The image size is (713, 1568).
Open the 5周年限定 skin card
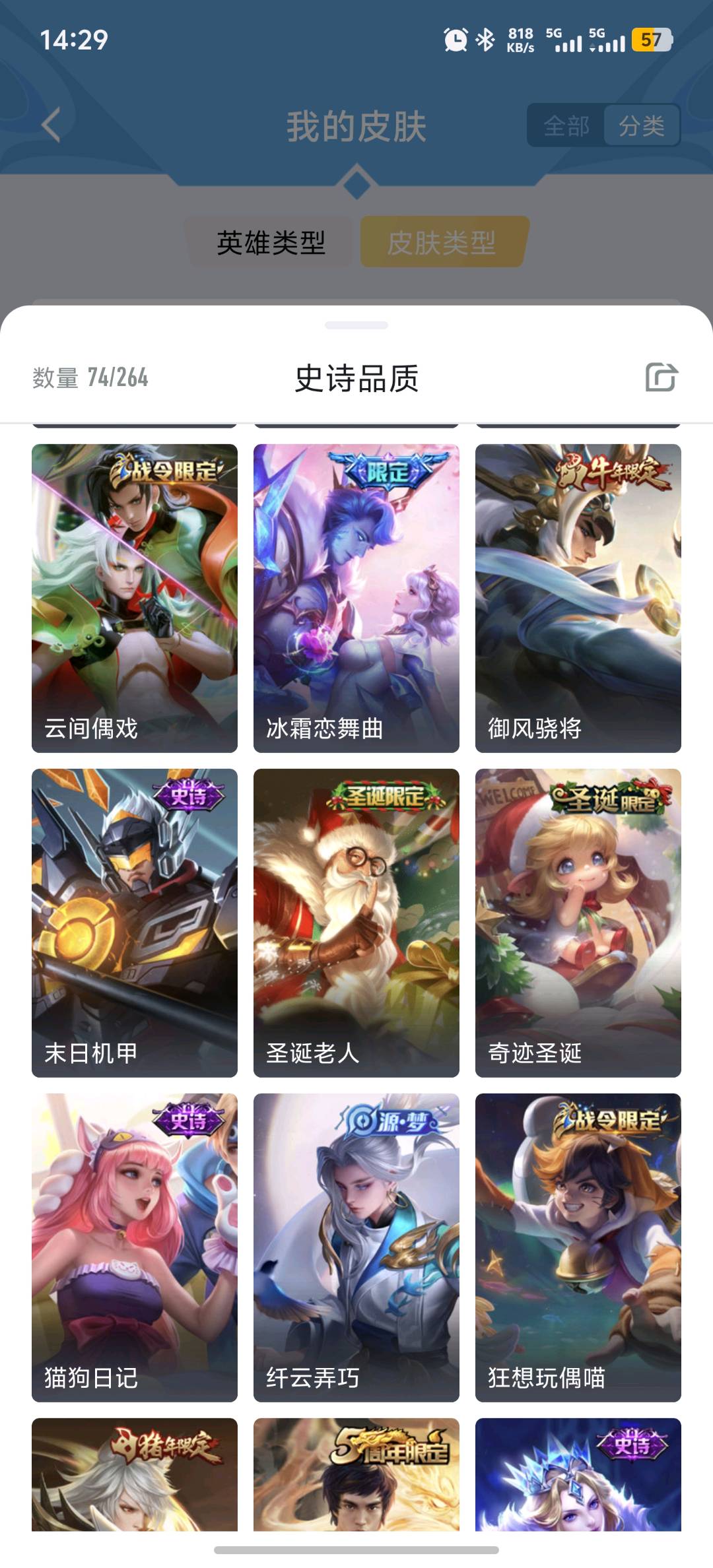click(x=356, y=1474)
